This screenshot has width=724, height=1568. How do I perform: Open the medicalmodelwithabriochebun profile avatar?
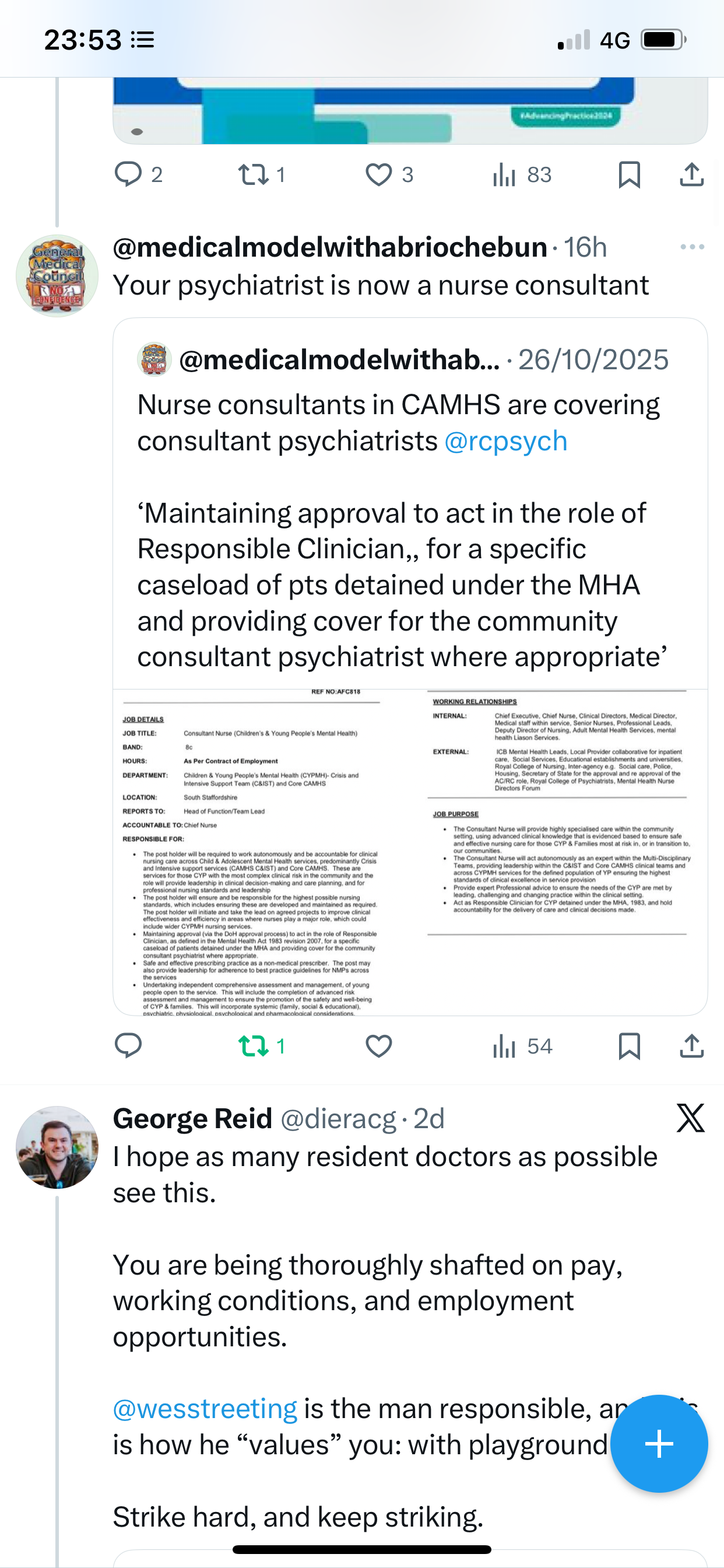pos(57,276)
